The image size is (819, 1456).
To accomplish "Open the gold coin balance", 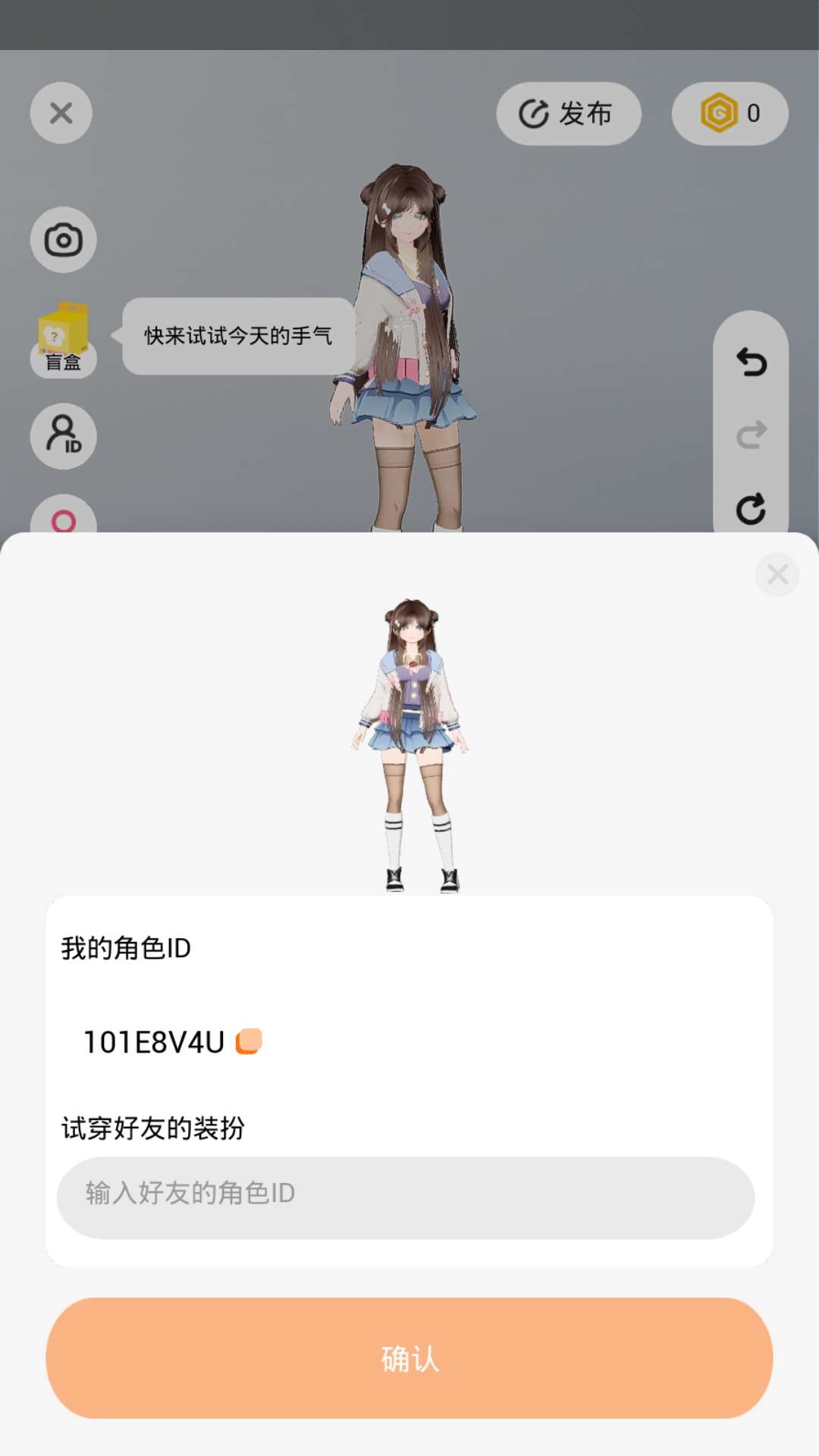I will pyautogui.click(x=730, y=114).
